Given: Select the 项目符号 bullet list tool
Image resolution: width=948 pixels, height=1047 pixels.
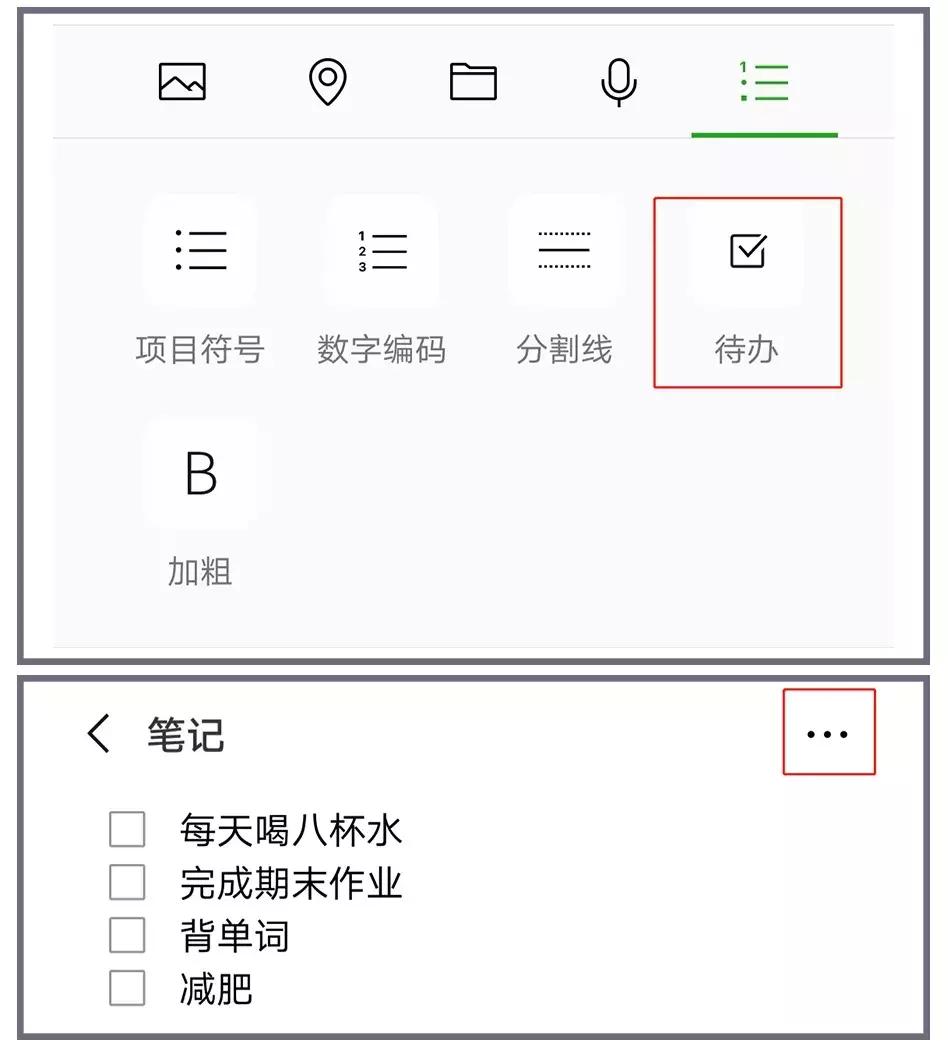Looking at the screenshot, I should point(200,250).
